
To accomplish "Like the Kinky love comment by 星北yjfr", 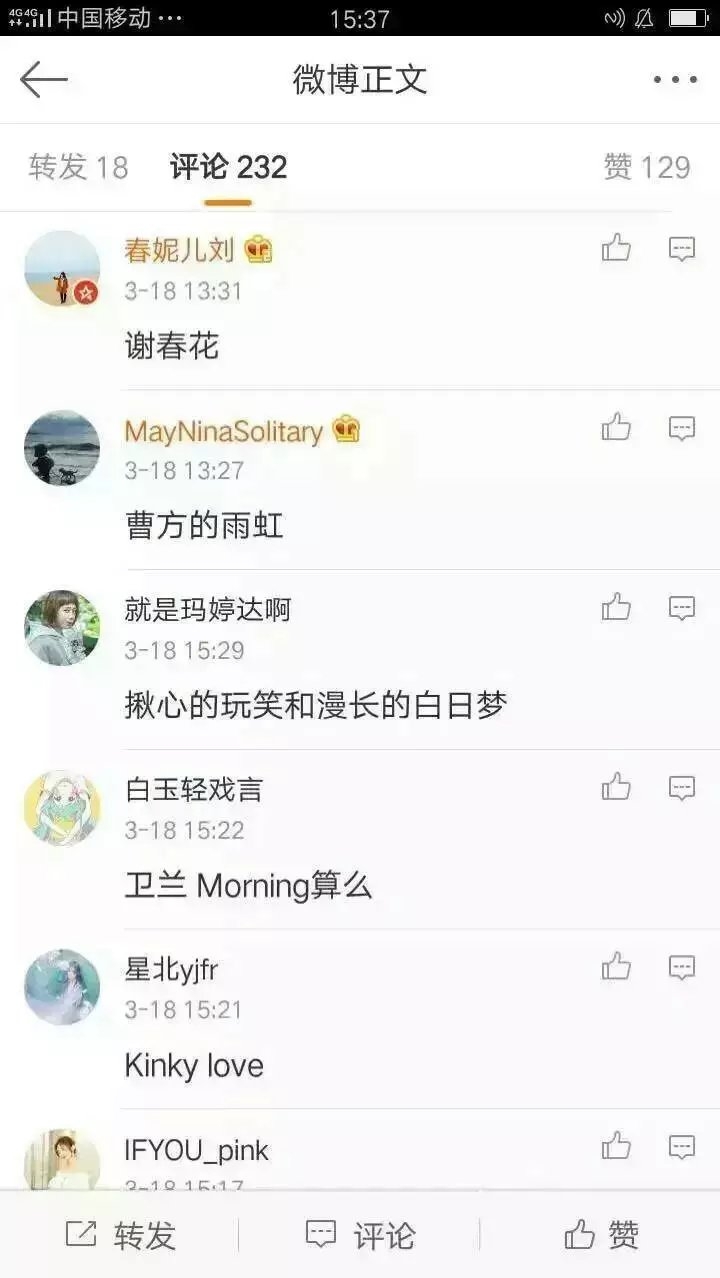I will pyautogui.click(x=617, y=966).
